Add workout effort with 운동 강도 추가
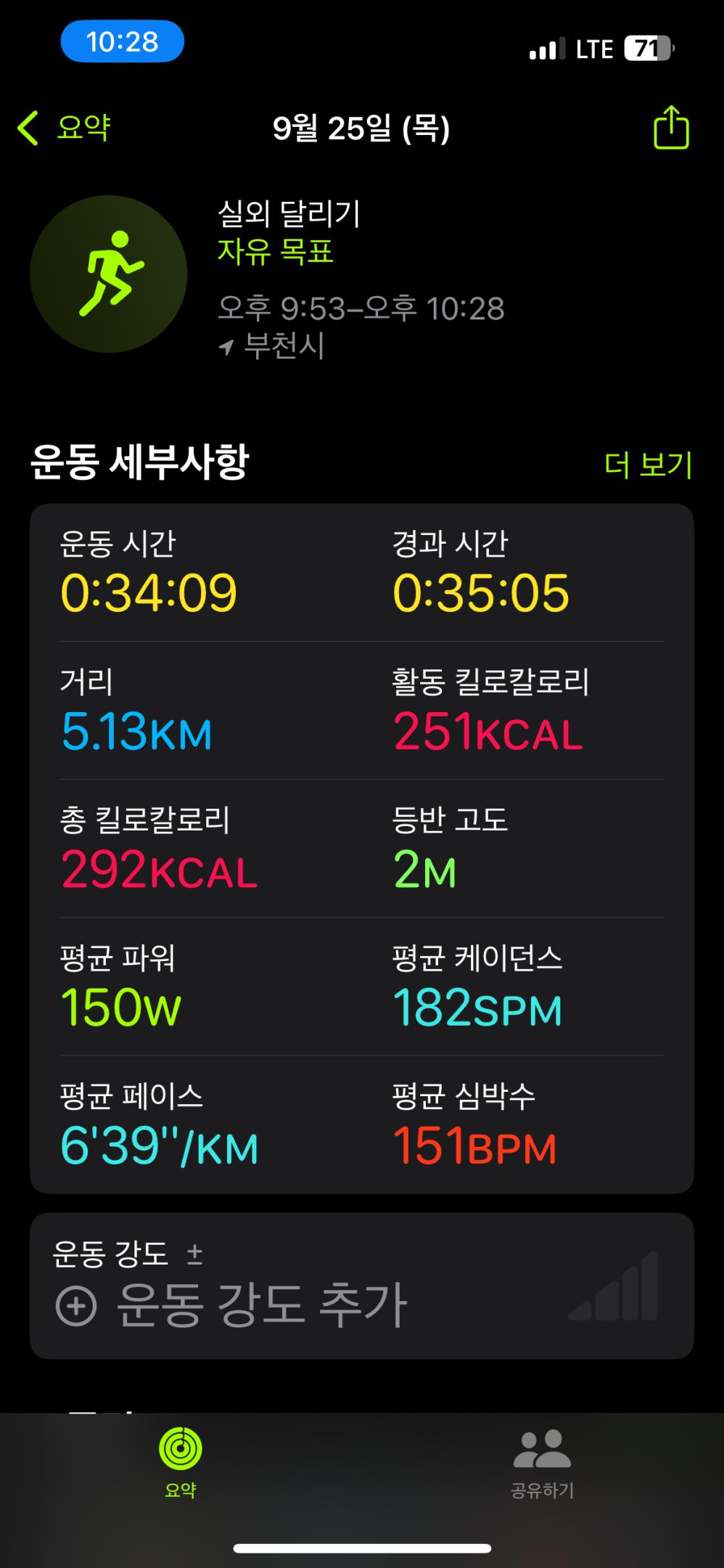Screen dimensions: 724x1568 coord(232,1306)
